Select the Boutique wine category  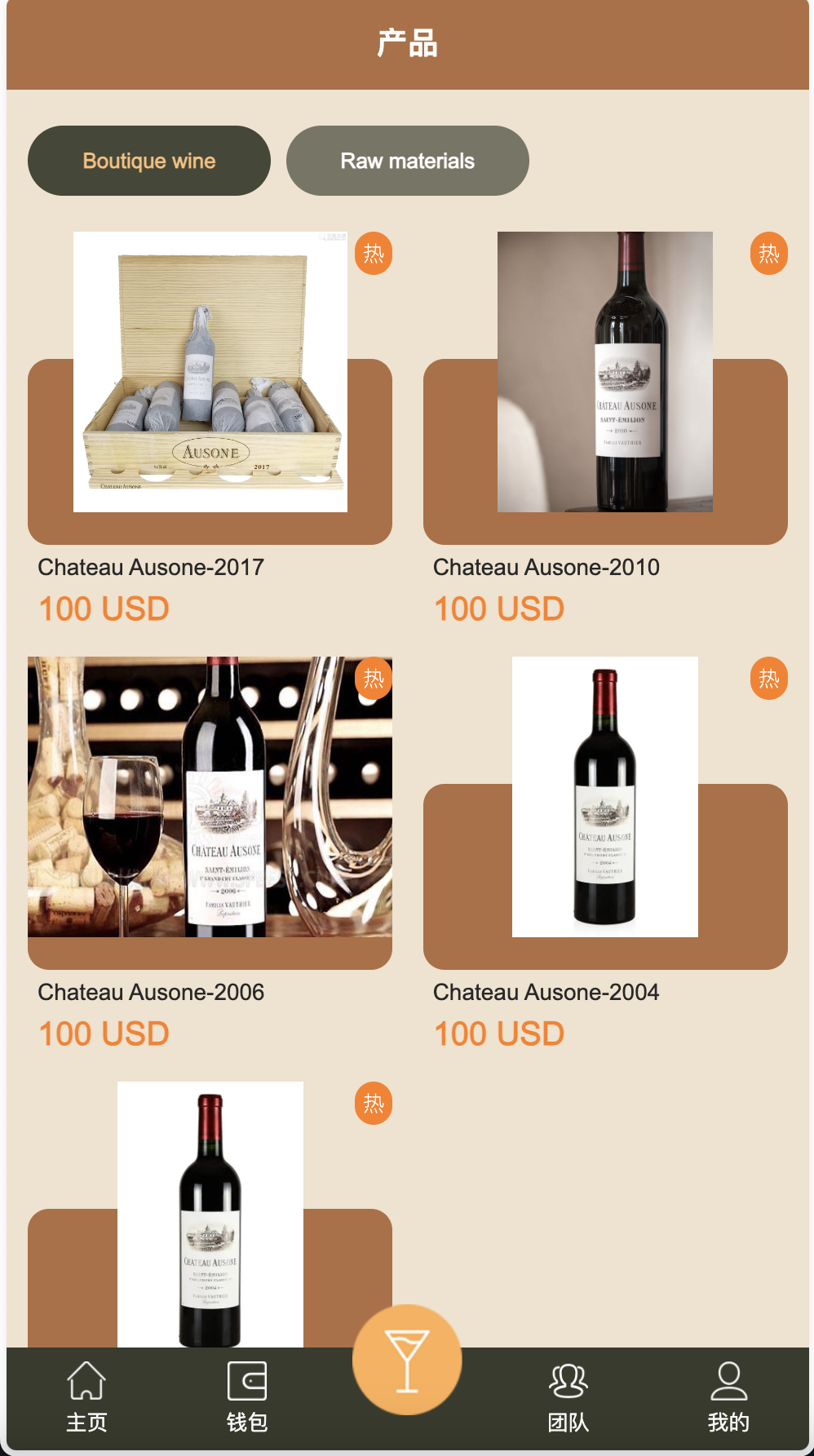[x=149, y=161]
